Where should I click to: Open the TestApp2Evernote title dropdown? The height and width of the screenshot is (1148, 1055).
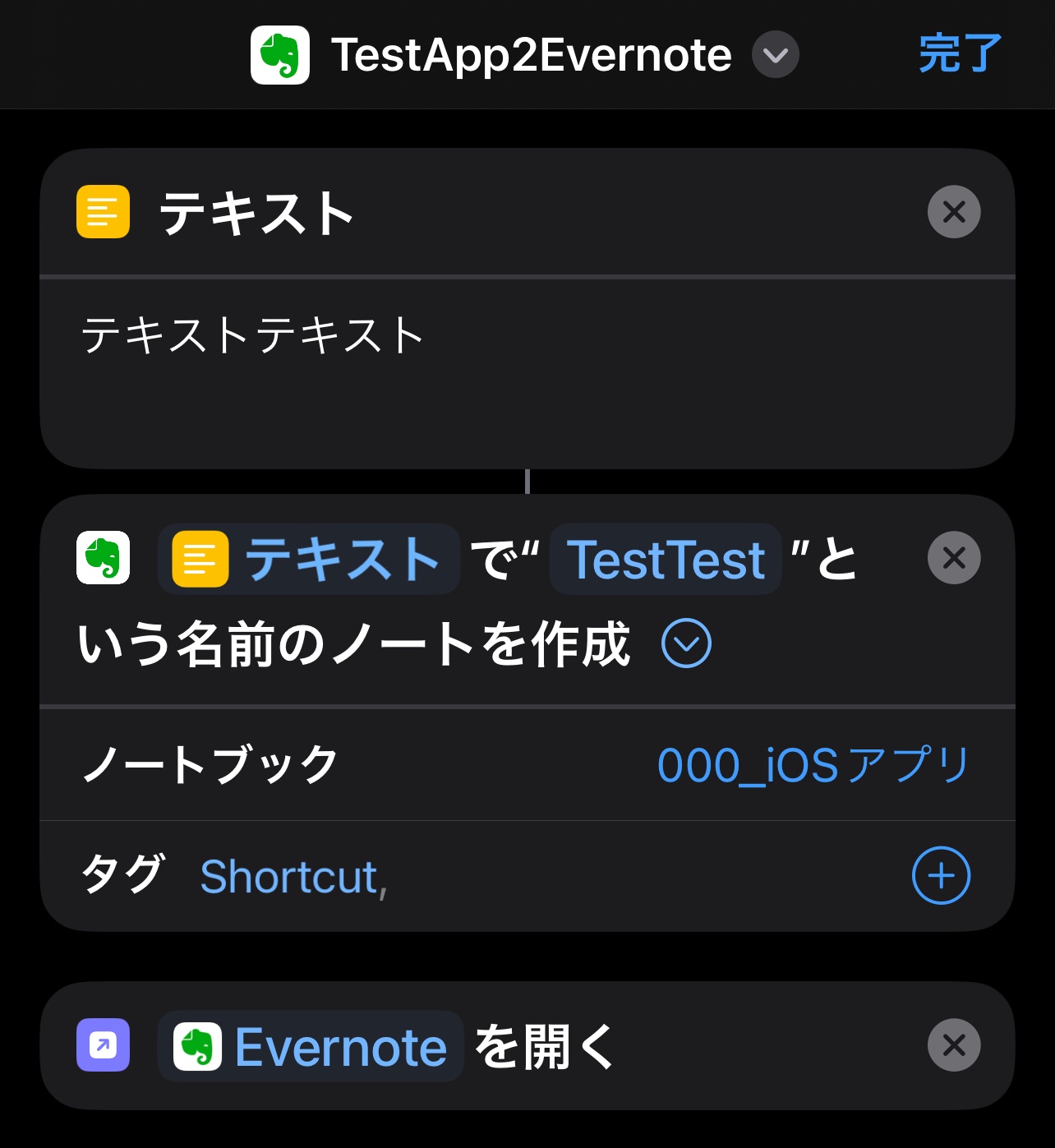[775, 55]
